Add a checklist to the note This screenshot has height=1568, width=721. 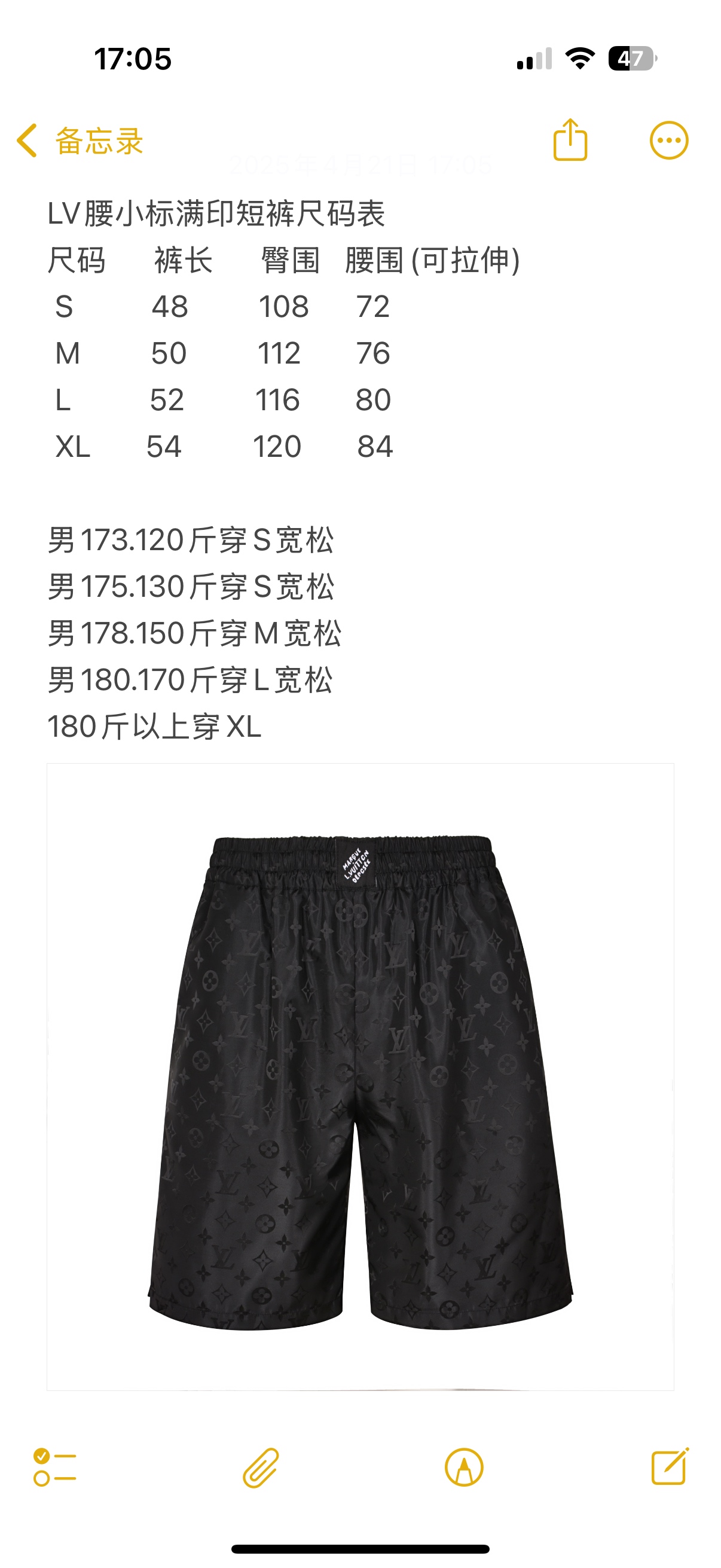[x=55, y=1467]
